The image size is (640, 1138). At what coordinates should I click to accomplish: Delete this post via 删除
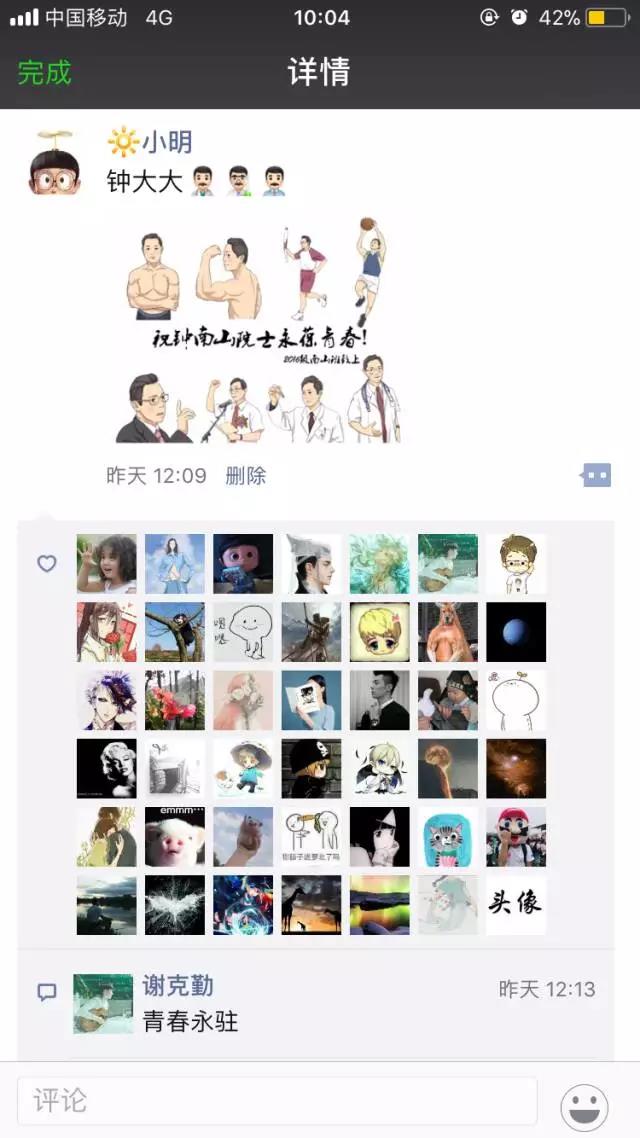[x=246, y=476]
